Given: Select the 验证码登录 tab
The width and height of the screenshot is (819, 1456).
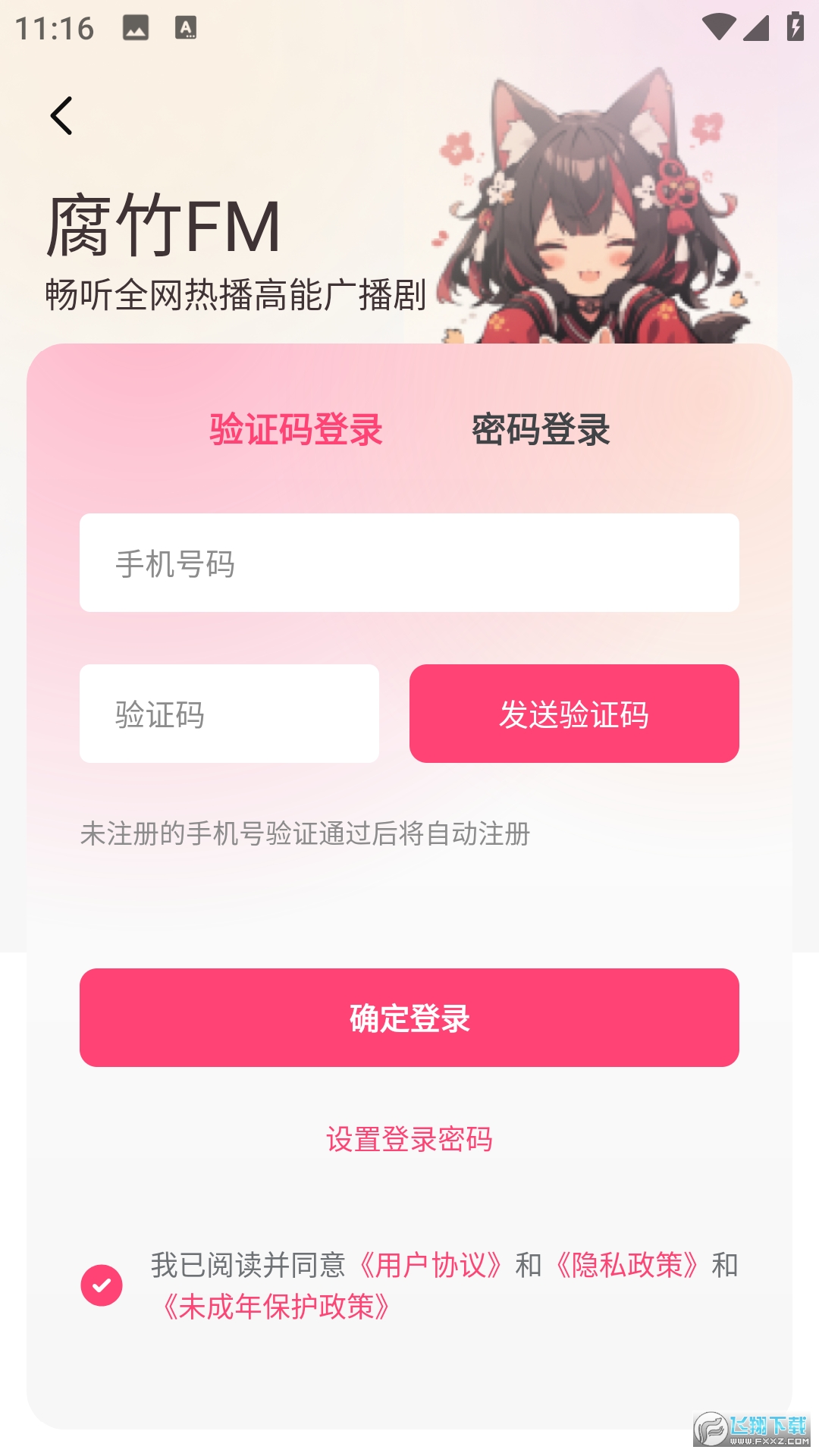Looking at the screenshot, I should [x=295, y=431].
